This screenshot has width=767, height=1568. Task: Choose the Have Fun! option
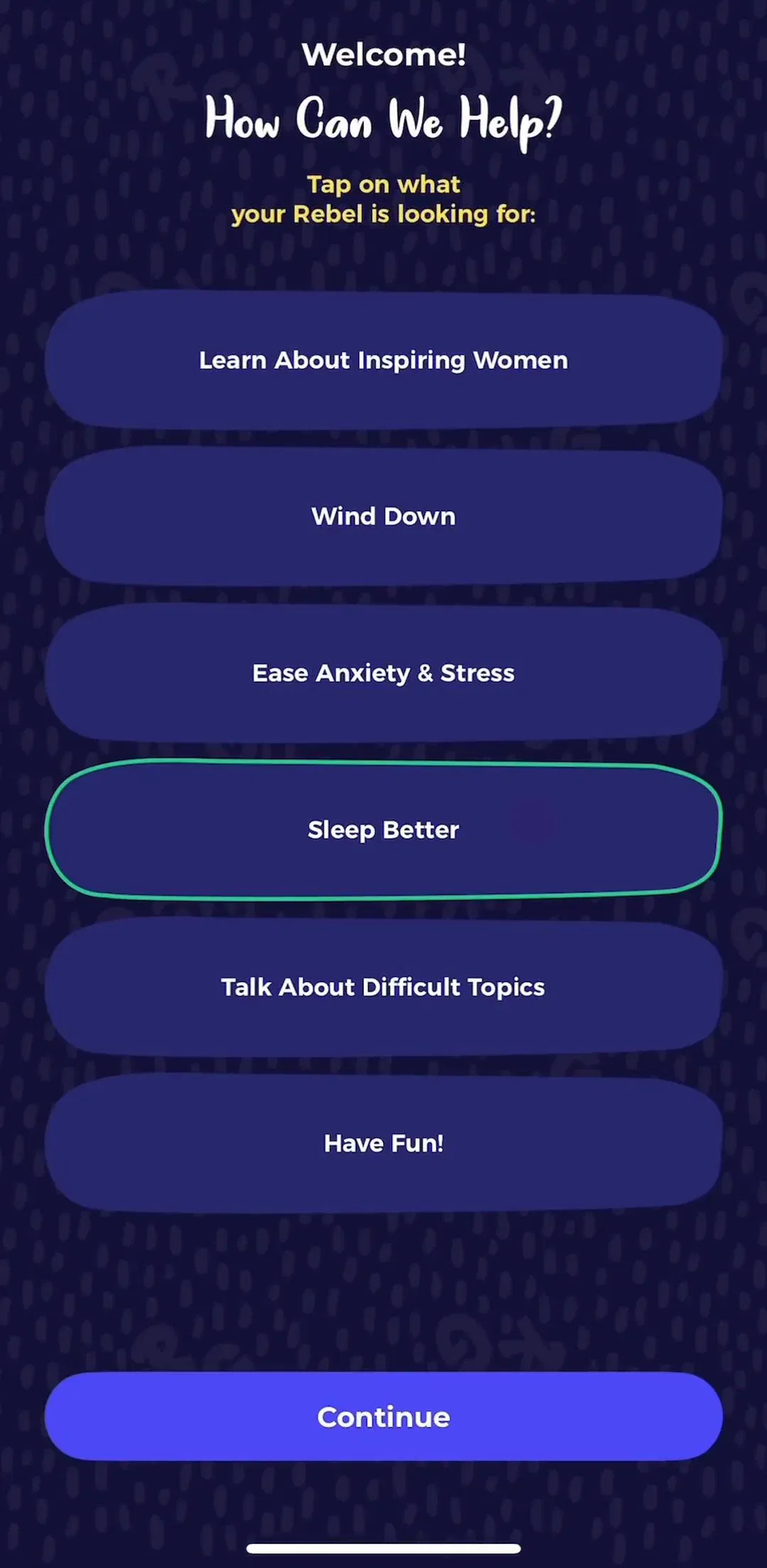coord(383,1143)
